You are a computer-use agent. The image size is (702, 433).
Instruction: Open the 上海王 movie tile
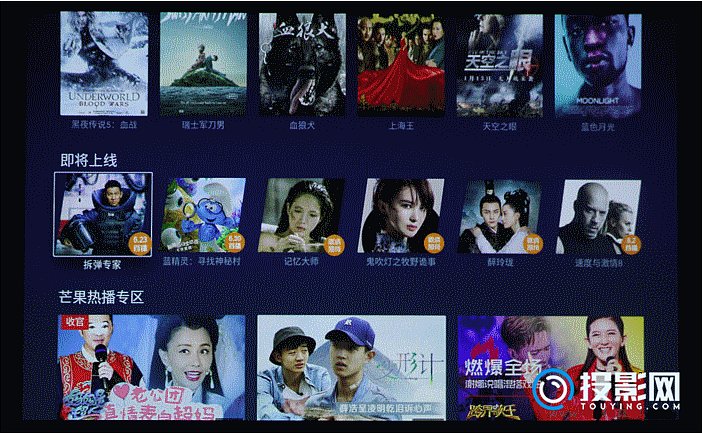click(400, 65)
